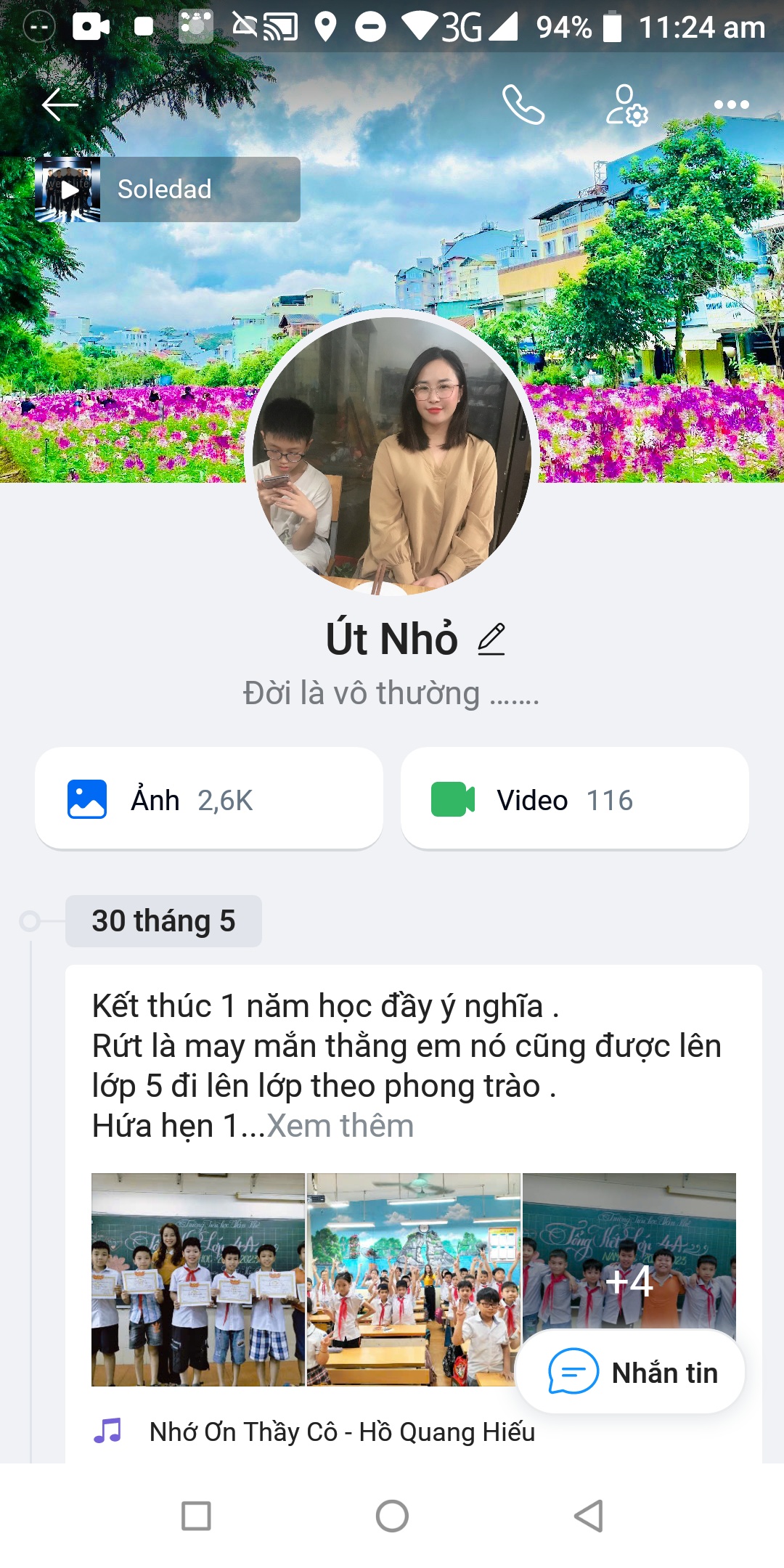Expand the post with Xem thêm
Image resolution: width=784 pixels, height=1568 pixels.
(340, 1126)
